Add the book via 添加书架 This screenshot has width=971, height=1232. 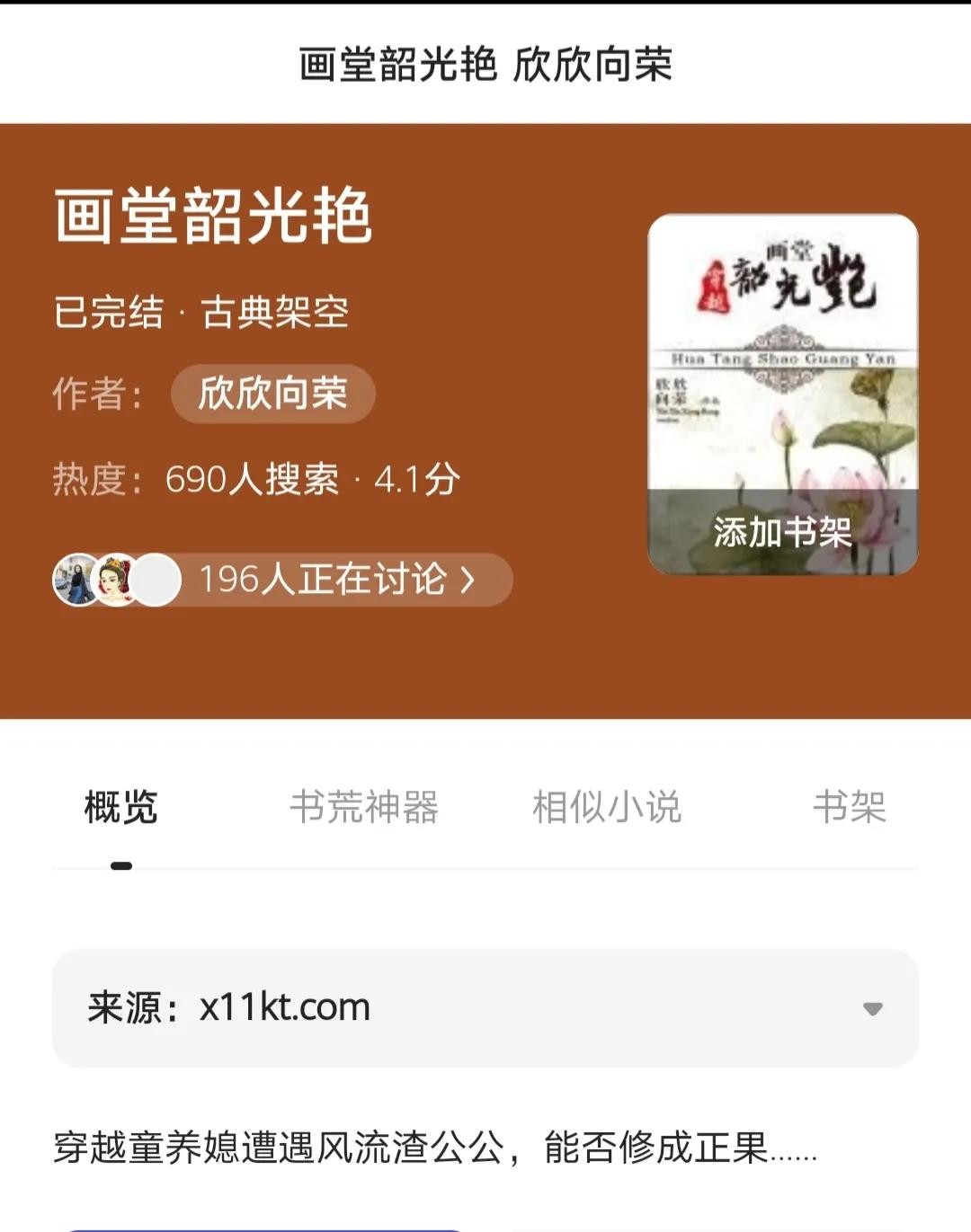[782, 532]
